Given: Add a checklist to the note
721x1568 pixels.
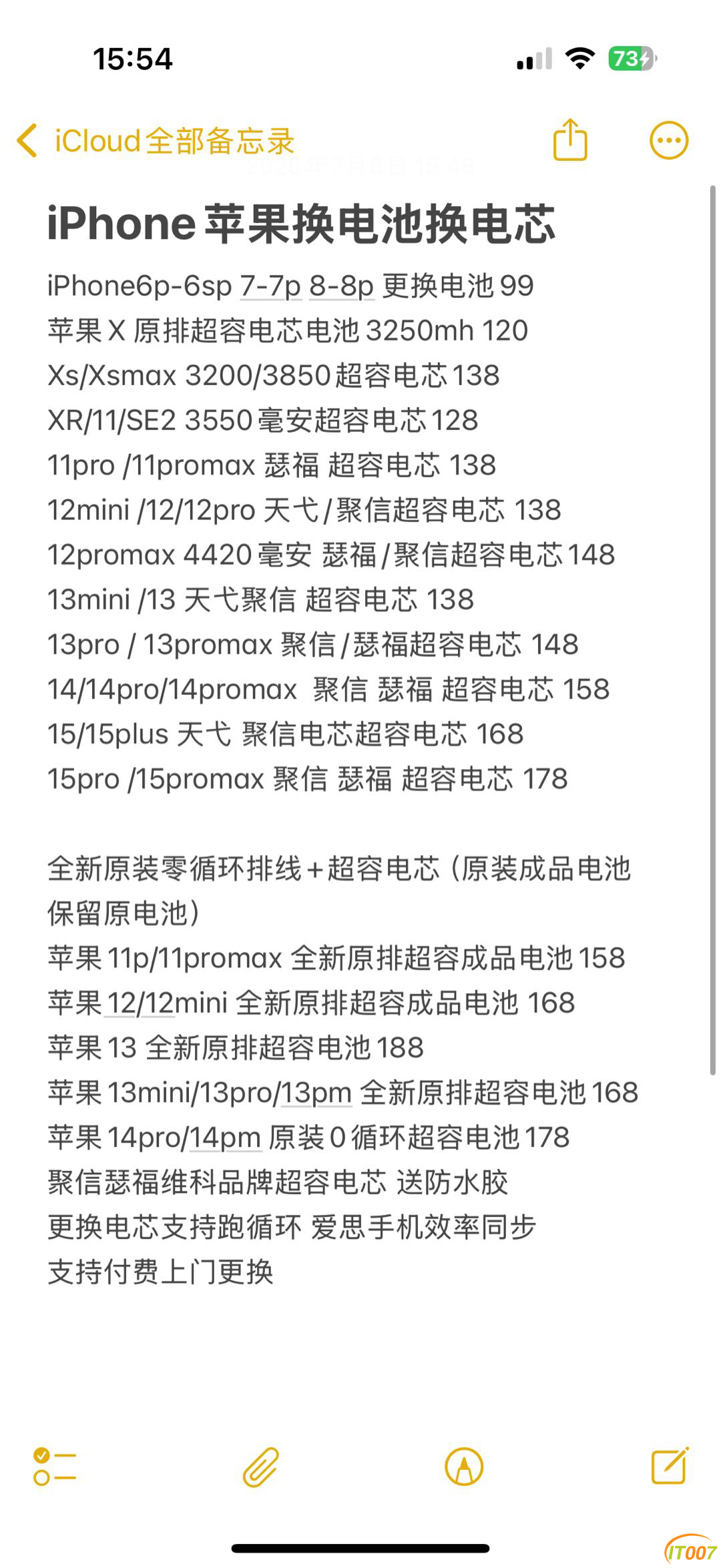Looking at the screenshot, I should [x=55, y=1467].
